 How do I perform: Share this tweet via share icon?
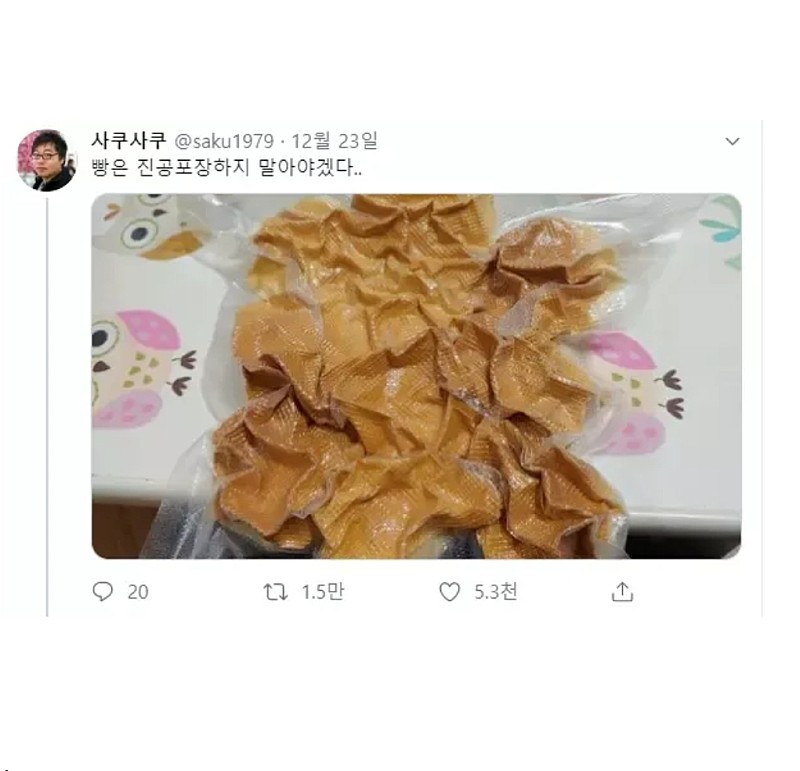tap(622, 592)
